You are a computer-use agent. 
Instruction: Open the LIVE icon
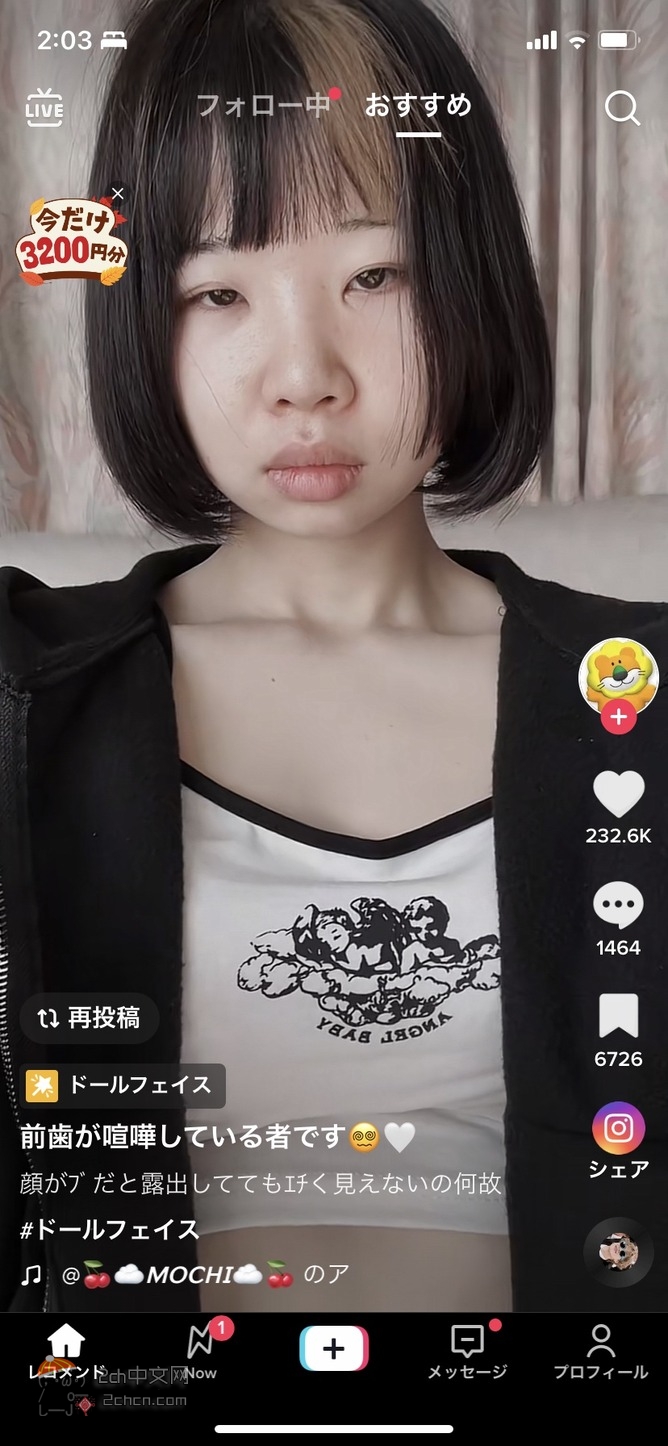(44, 106)
